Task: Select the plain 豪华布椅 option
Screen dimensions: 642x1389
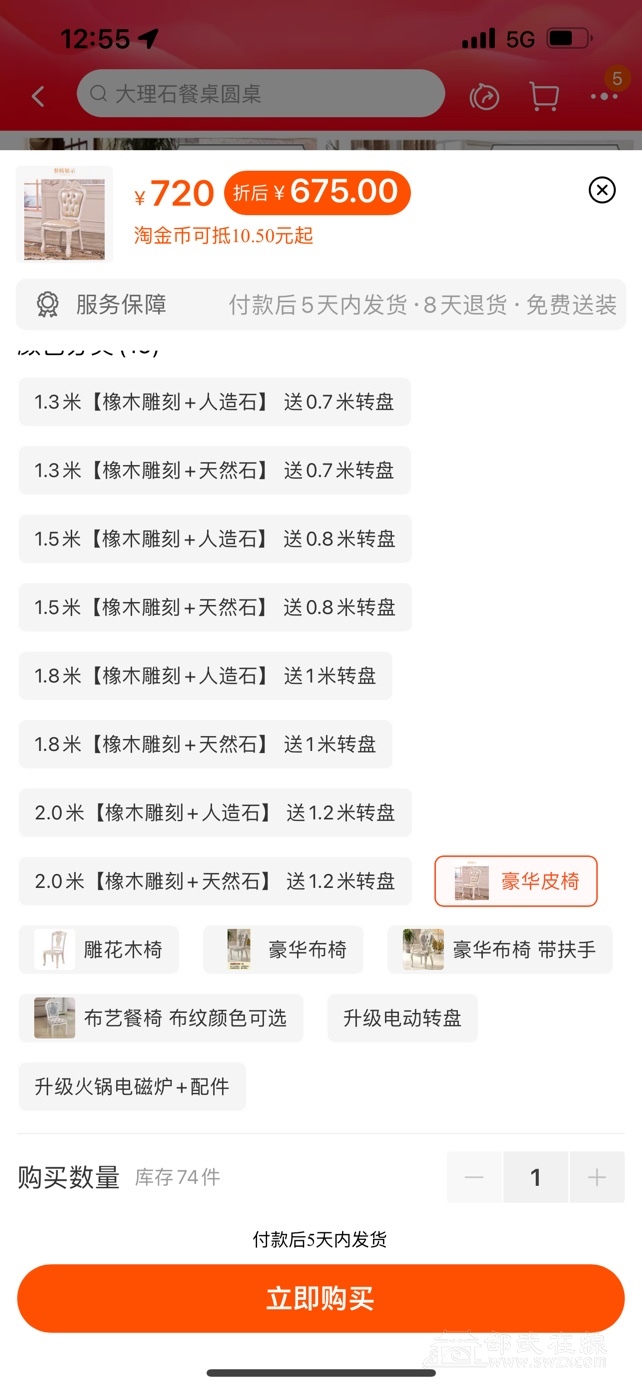Action: pos(283,950)
